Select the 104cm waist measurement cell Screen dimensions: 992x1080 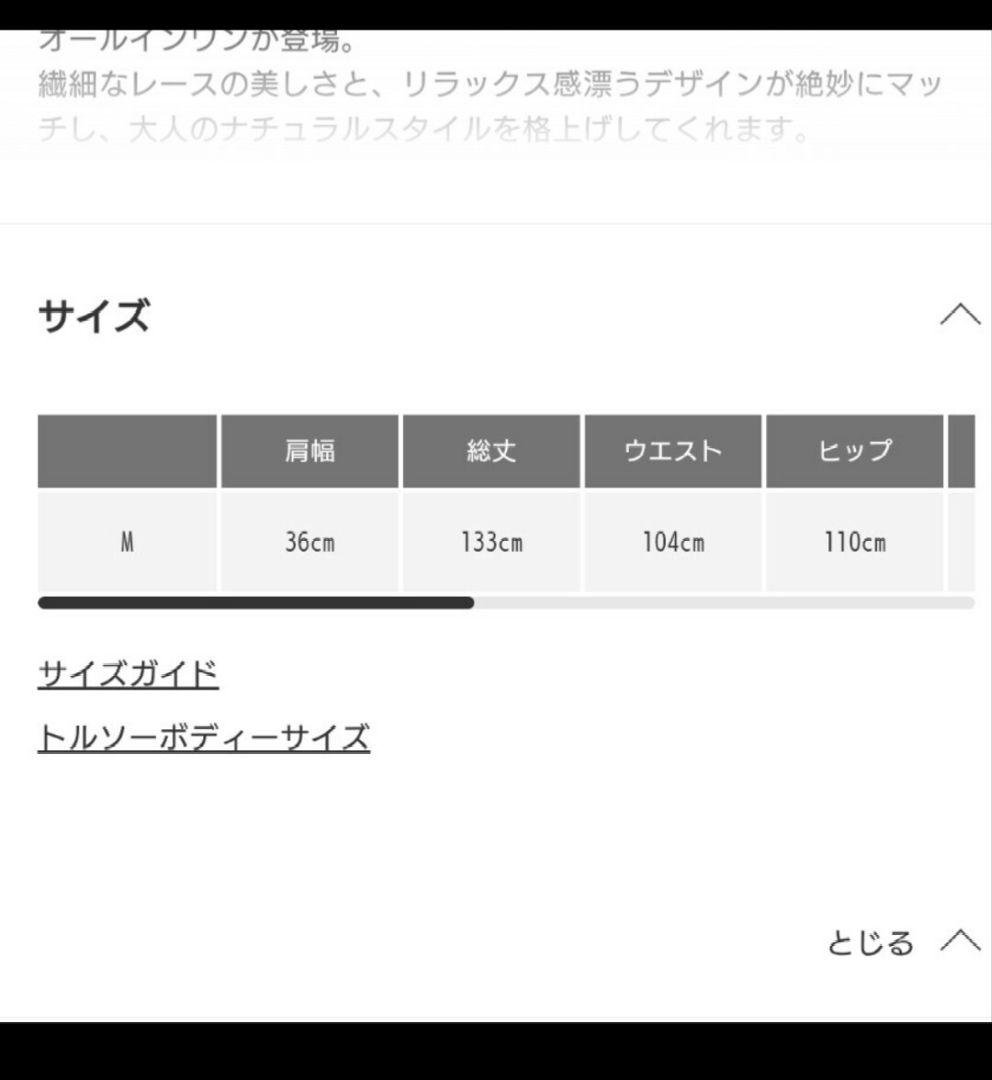673,543
